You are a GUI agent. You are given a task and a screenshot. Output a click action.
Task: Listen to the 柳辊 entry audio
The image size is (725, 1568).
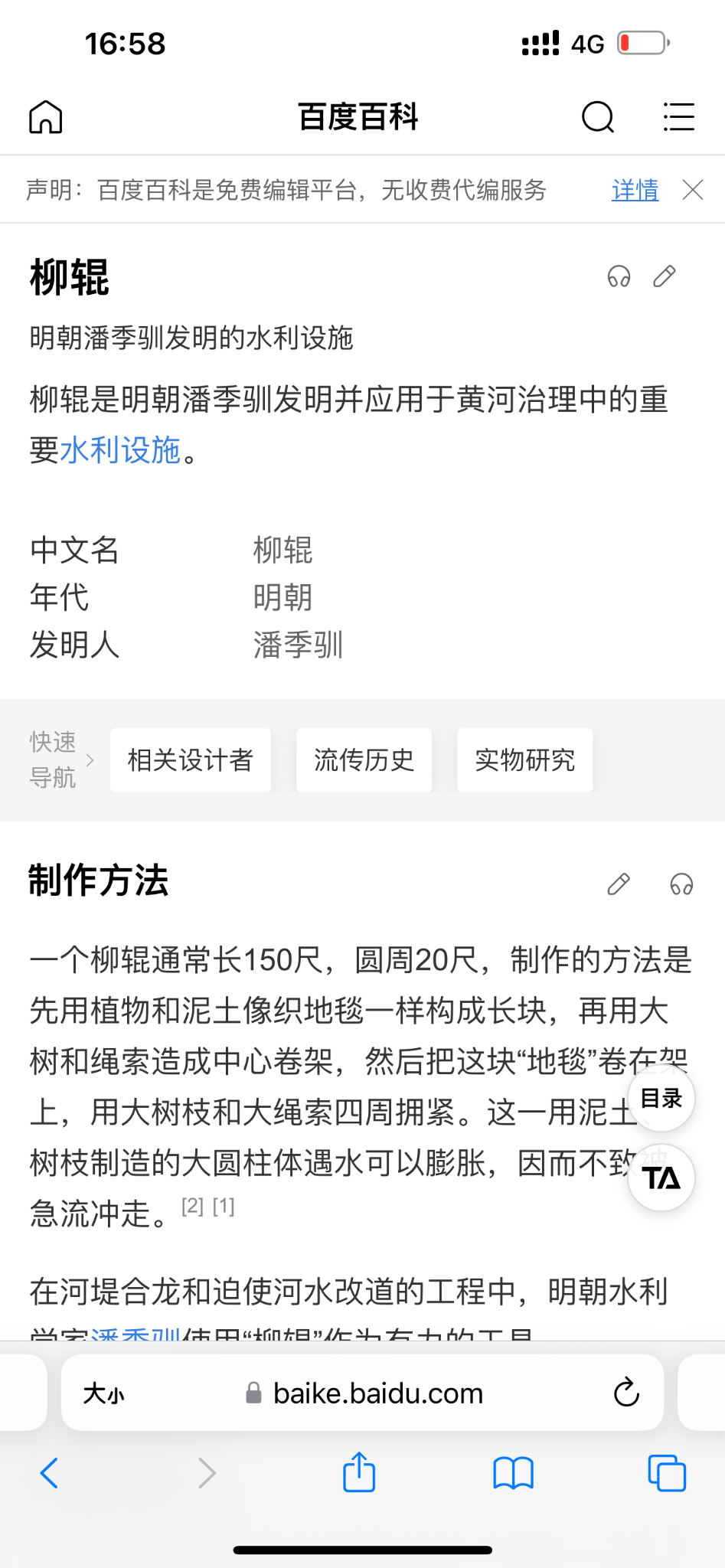tap(619, 276)
